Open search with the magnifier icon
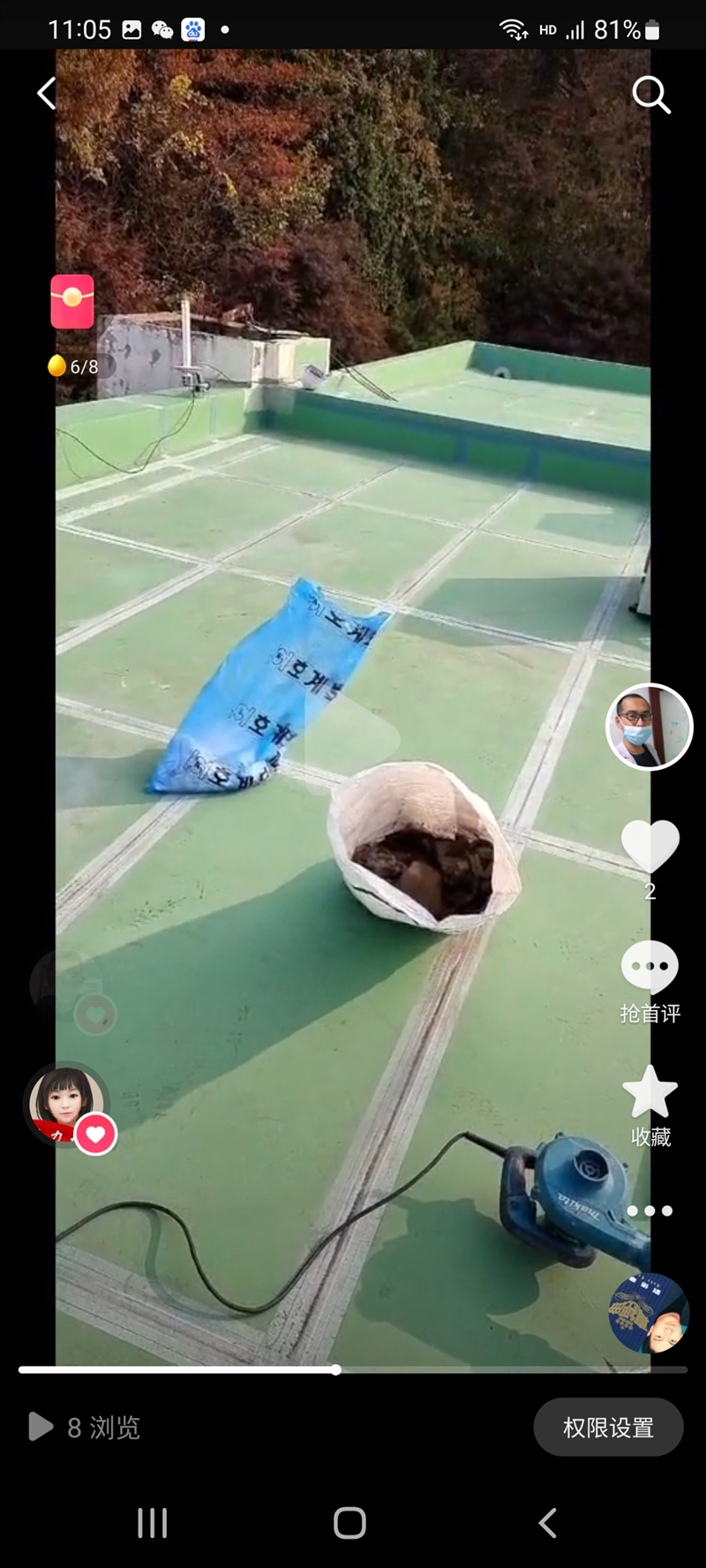706x1568 pixels. coord(651,94)
